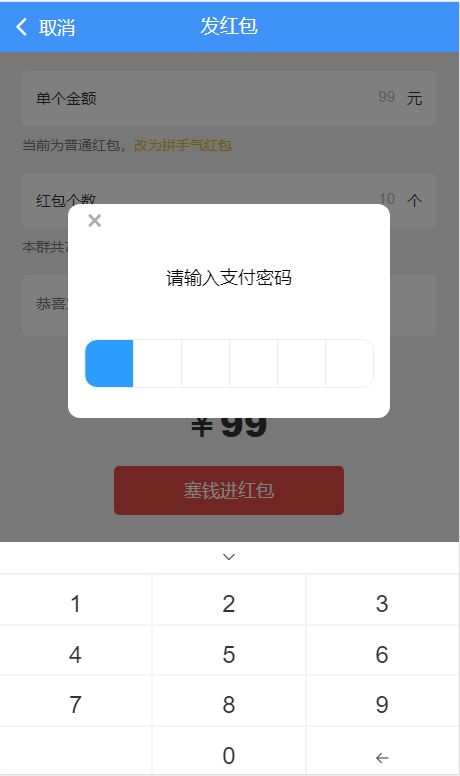This screenshot has height=776, width=460.
Task: Collapse the numeric keypad with the down chevron
Action: tap(229, 557)
